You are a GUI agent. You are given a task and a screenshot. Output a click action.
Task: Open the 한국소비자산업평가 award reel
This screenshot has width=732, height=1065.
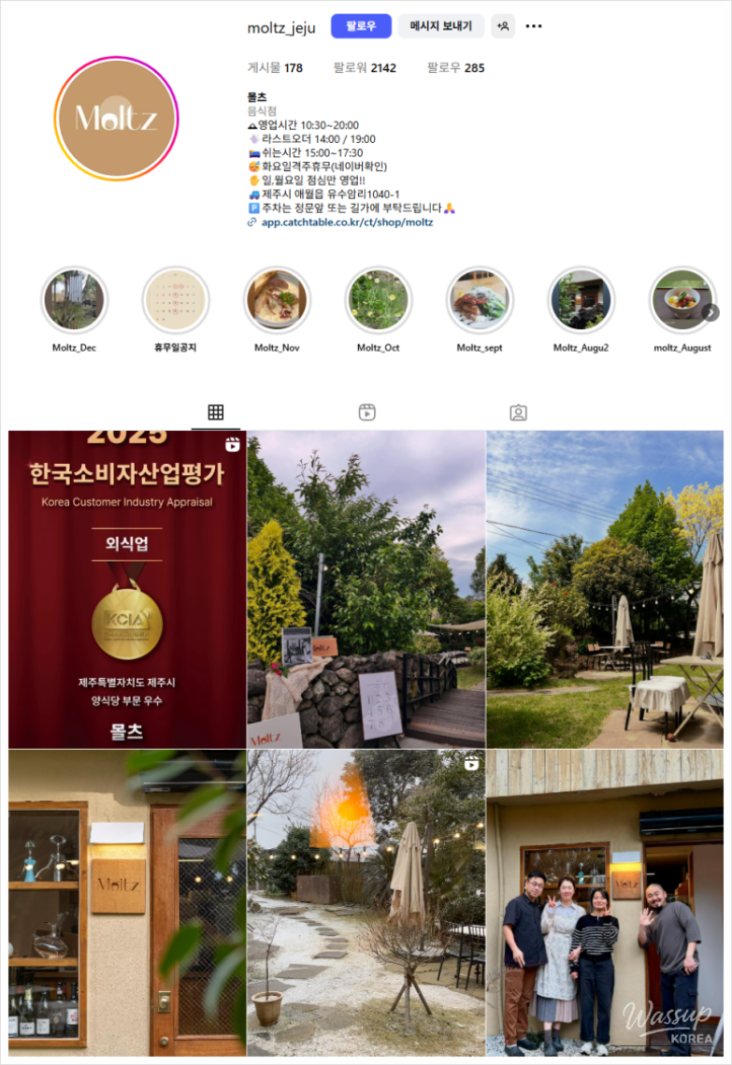click(x=126, y=589)
